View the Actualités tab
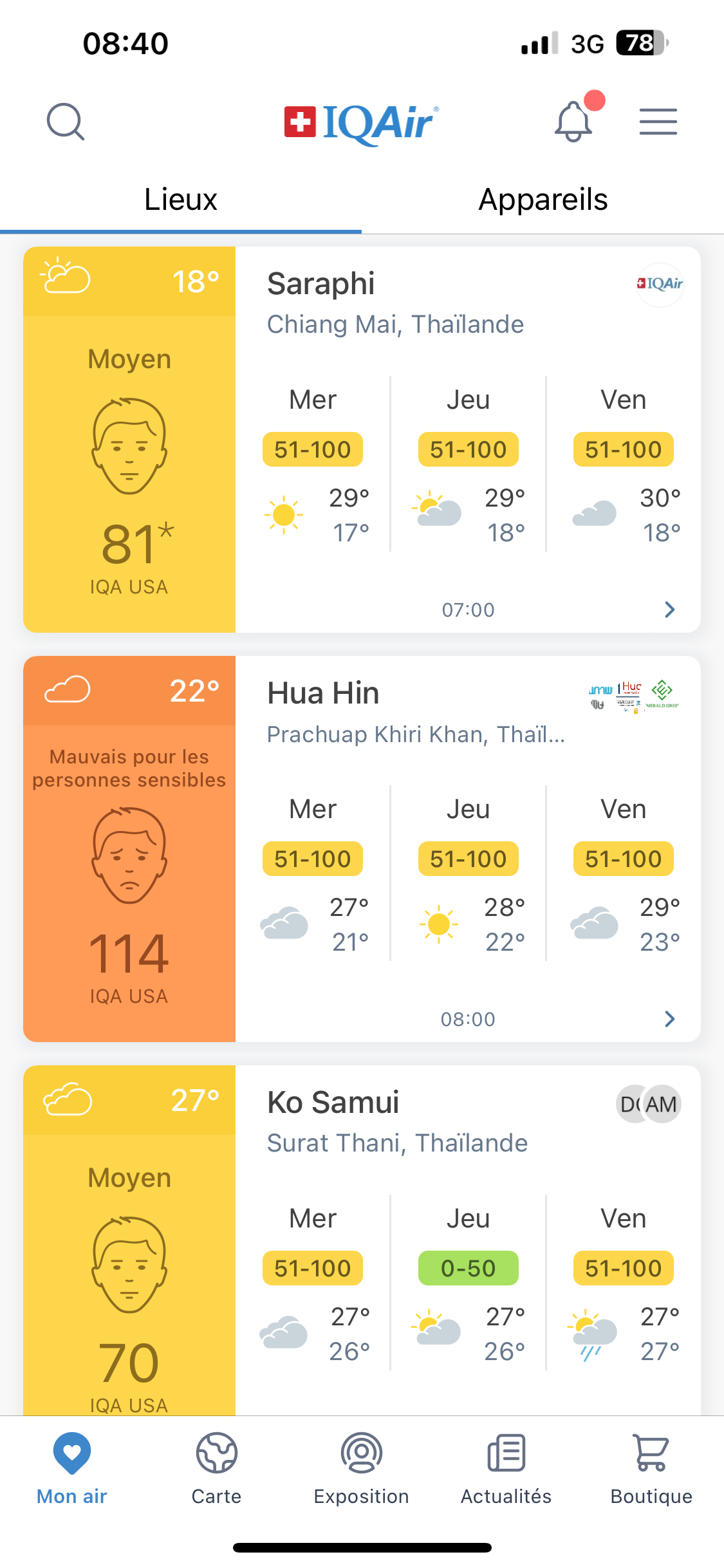Viewport: 724px width, 1568px height. [x=506, y=1469]
